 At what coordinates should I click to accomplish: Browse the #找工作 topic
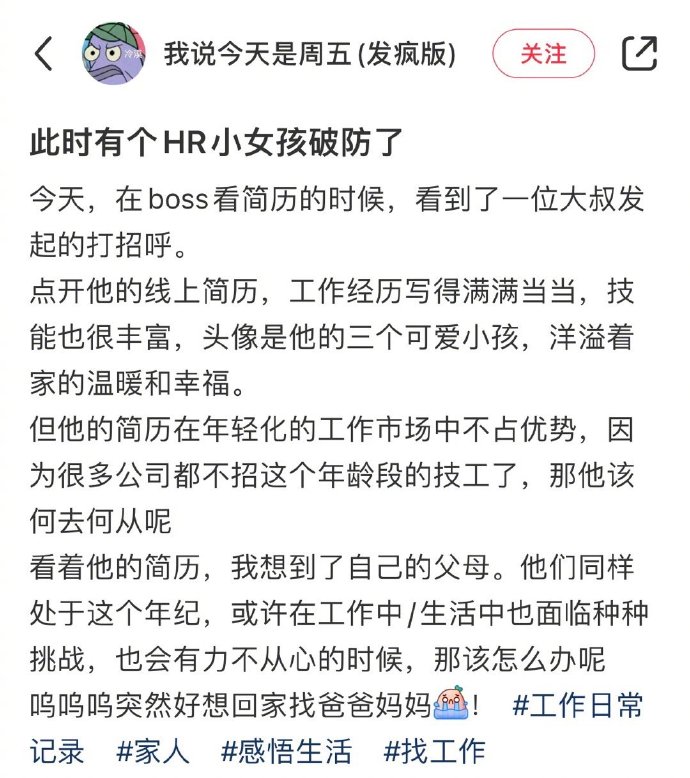pos(434,750)
